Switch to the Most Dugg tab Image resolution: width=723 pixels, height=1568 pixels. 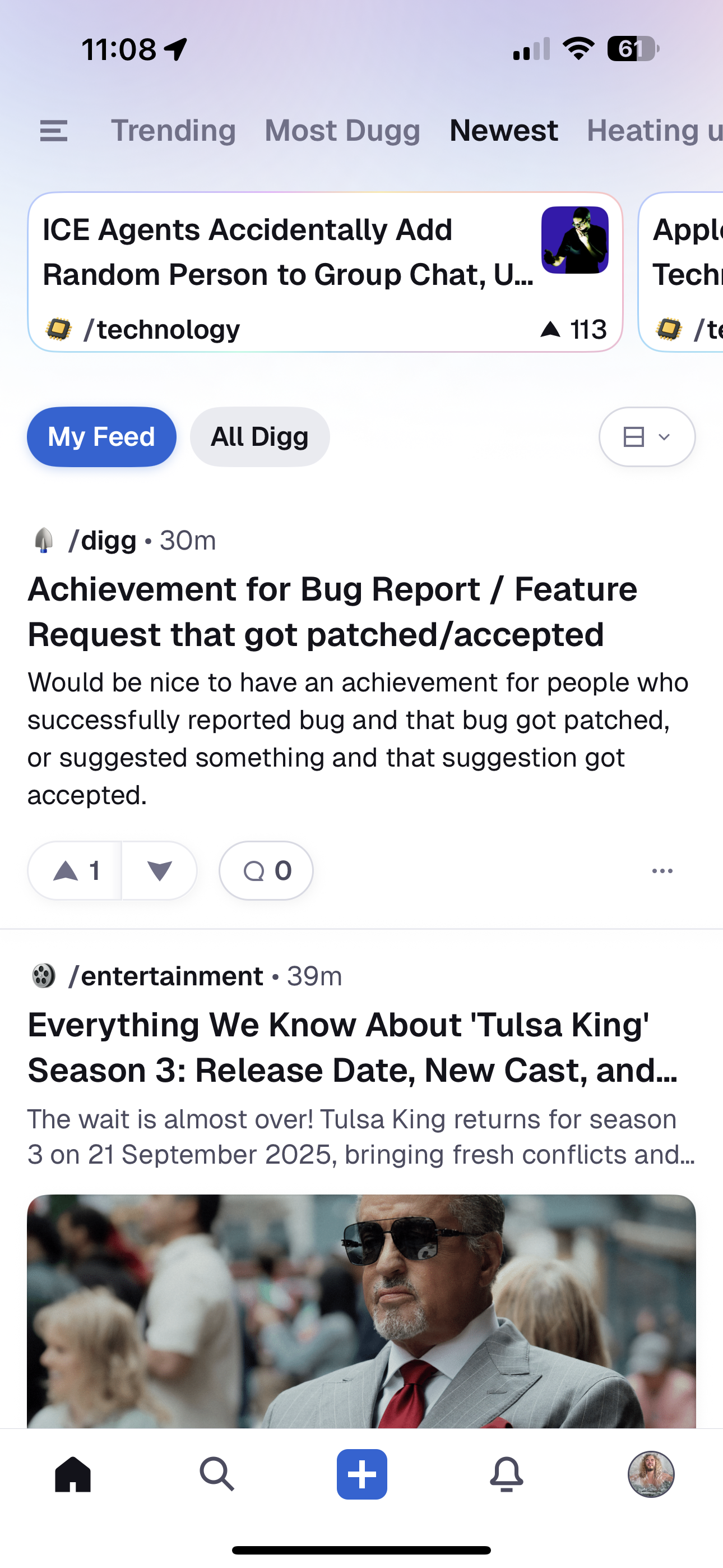[342, 131]
